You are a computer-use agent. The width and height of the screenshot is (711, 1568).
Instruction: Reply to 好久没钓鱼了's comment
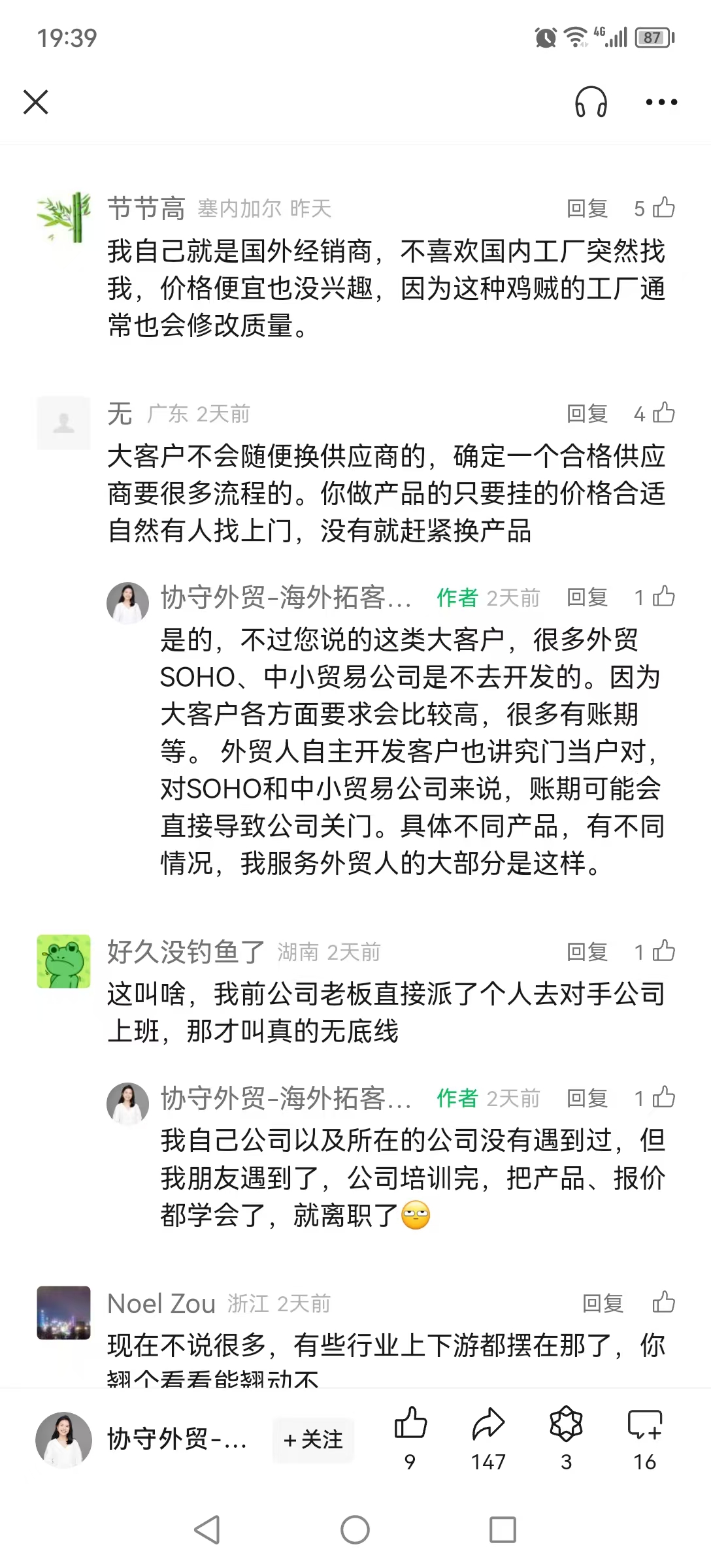[x=587, y=952]
